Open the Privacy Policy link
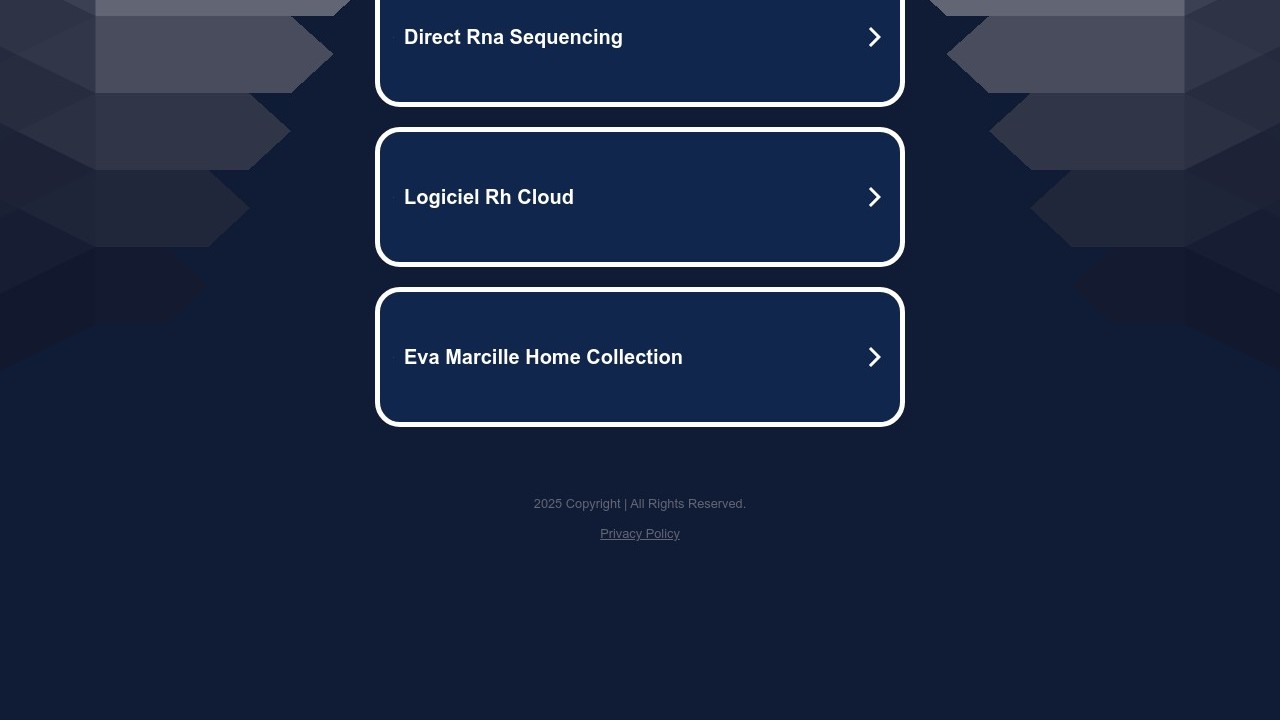This screenshot has height=720, width=1280. coord(640,534)
